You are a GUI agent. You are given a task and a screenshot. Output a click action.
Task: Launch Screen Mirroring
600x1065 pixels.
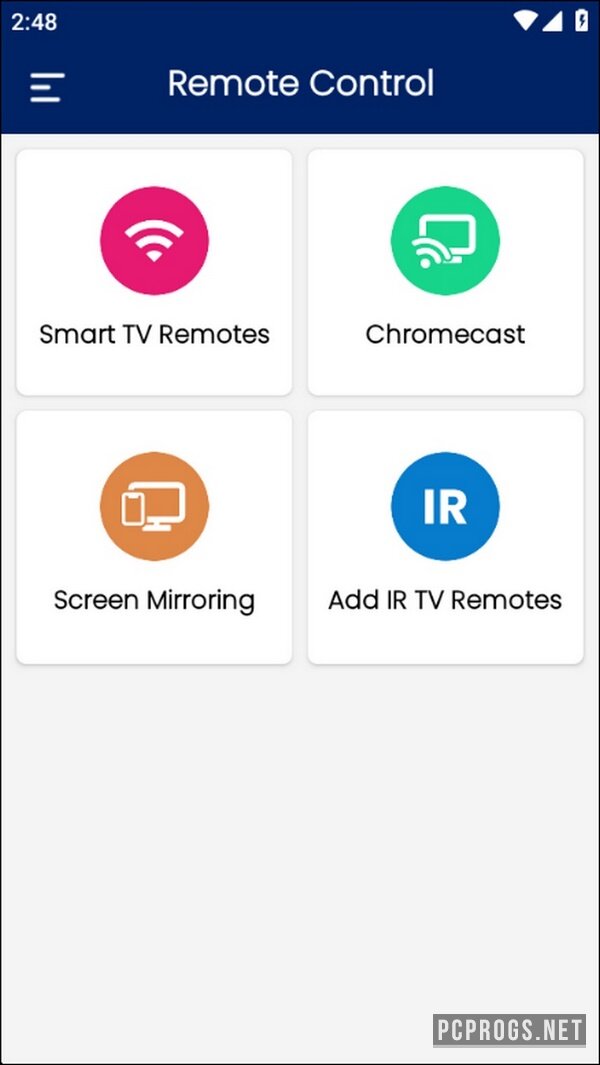coord(154,537)
